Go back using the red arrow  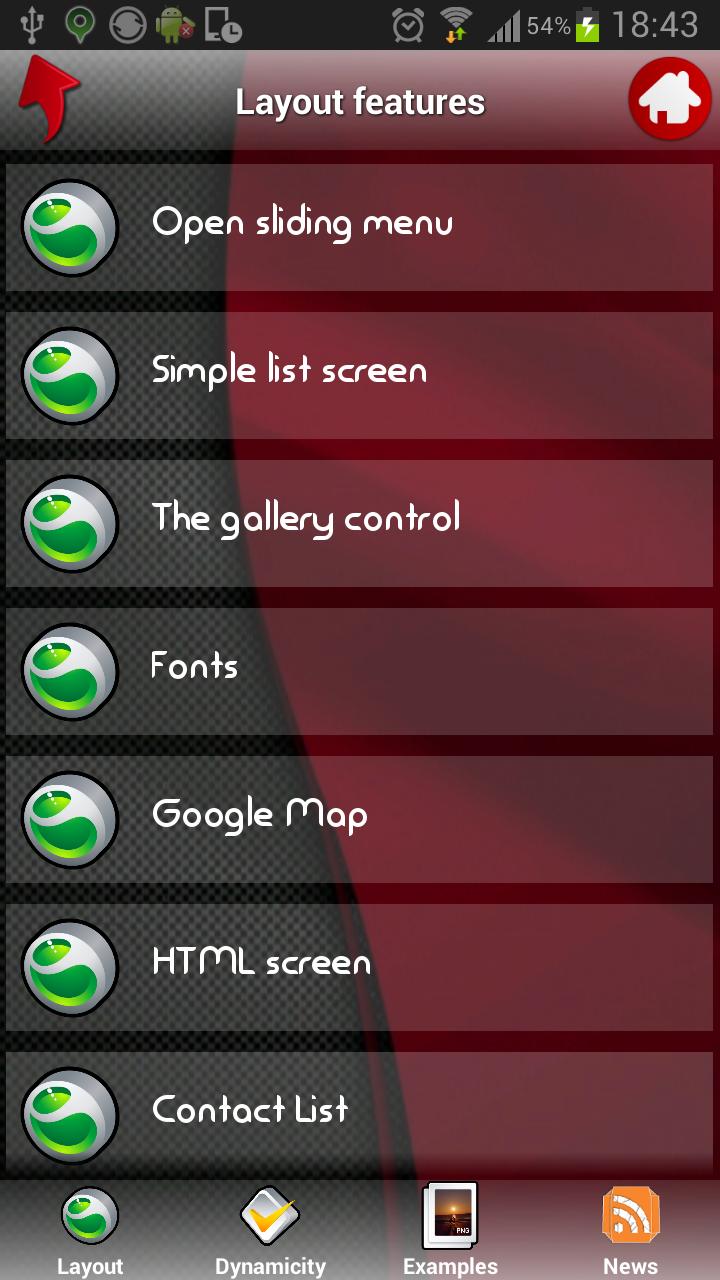pyautogui.click(x=48, y=98)
